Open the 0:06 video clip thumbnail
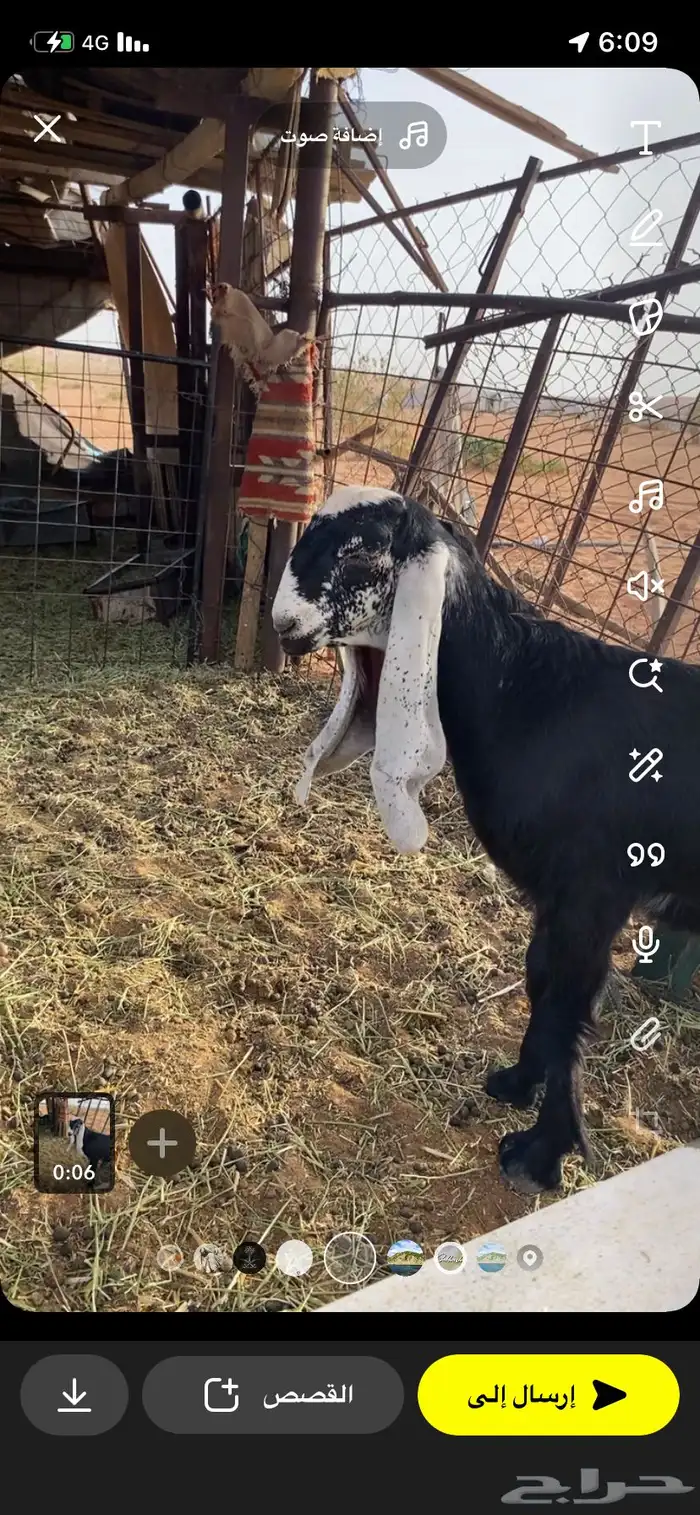 (75, 1143)
